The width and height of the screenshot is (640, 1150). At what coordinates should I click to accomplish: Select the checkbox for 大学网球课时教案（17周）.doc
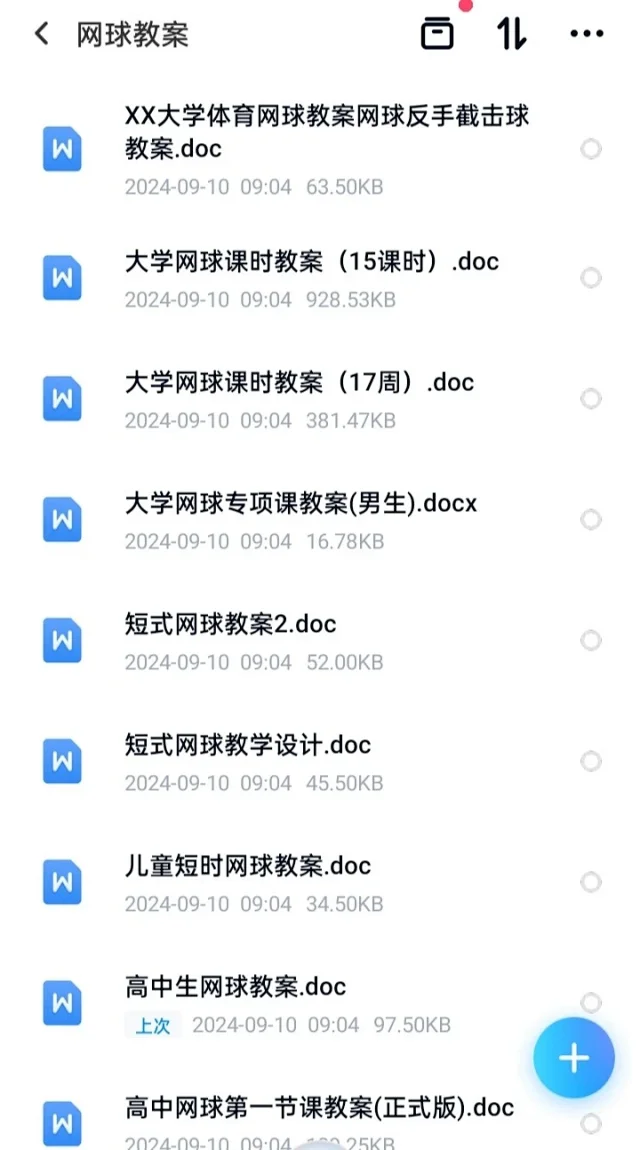tap(590, 399)
